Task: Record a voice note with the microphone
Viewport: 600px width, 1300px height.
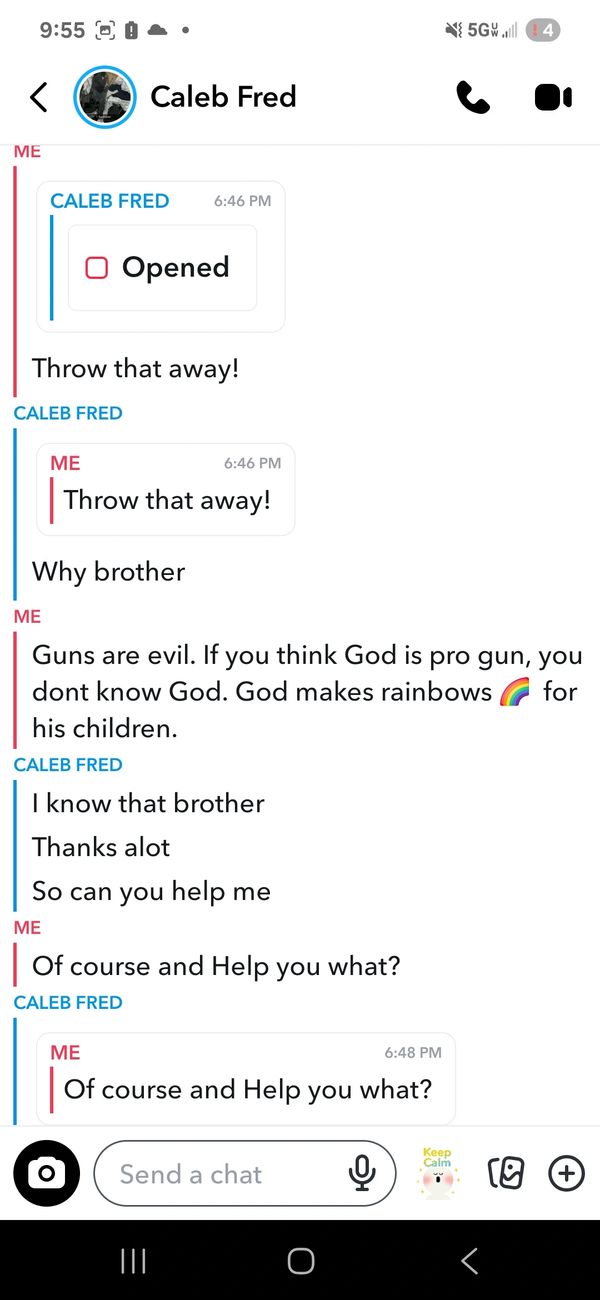Action: [x=361, y=1174]
